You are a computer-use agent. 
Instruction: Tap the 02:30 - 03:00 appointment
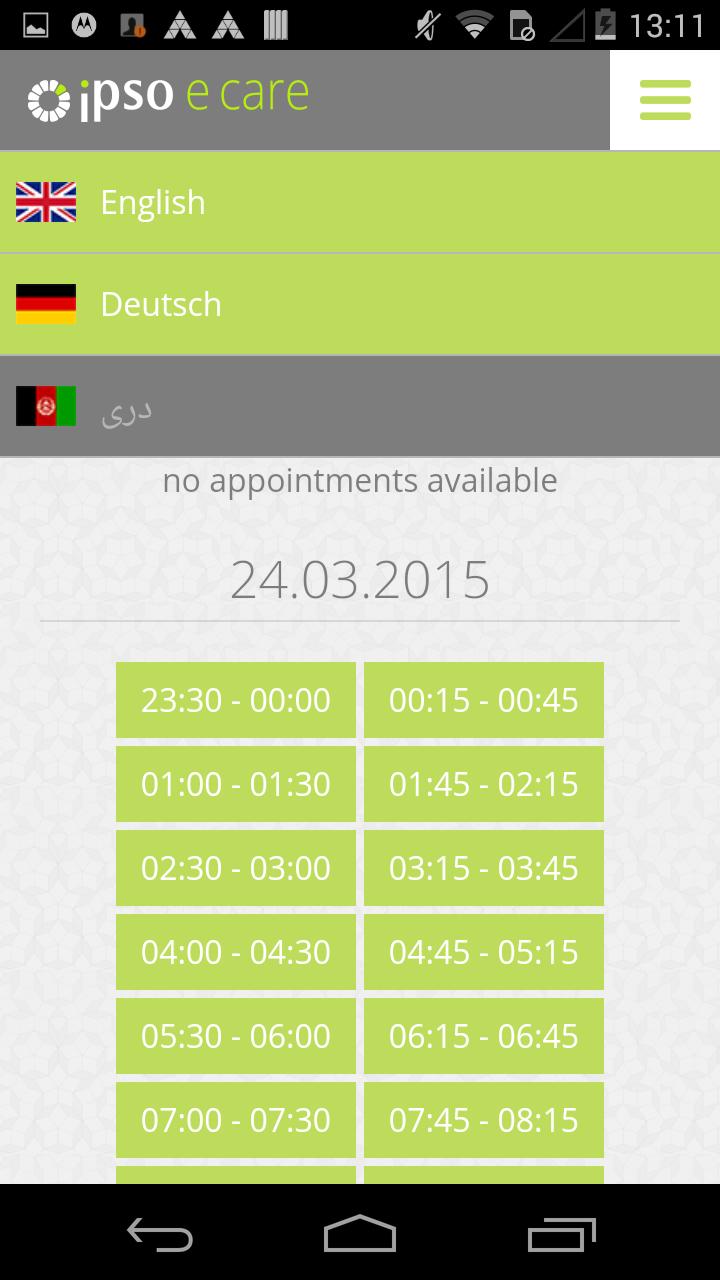click(236, 868)
